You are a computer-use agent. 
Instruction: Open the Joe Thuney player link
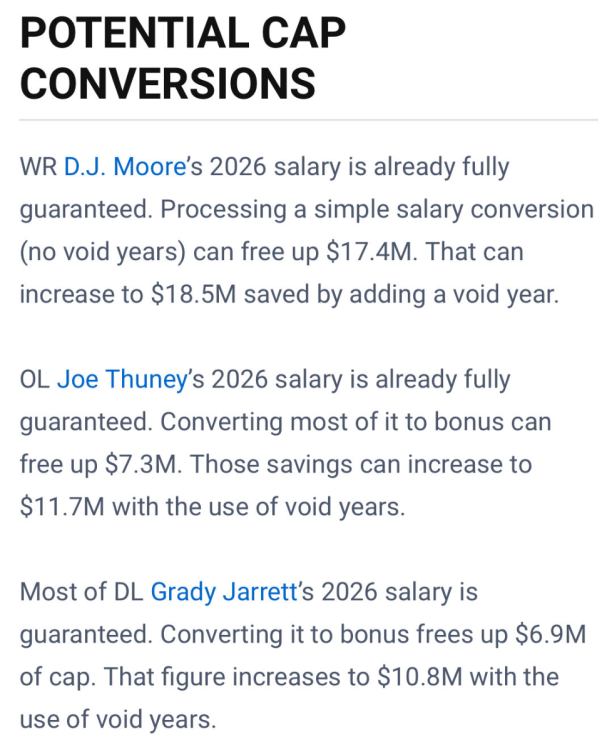click(x=122, y=380)
